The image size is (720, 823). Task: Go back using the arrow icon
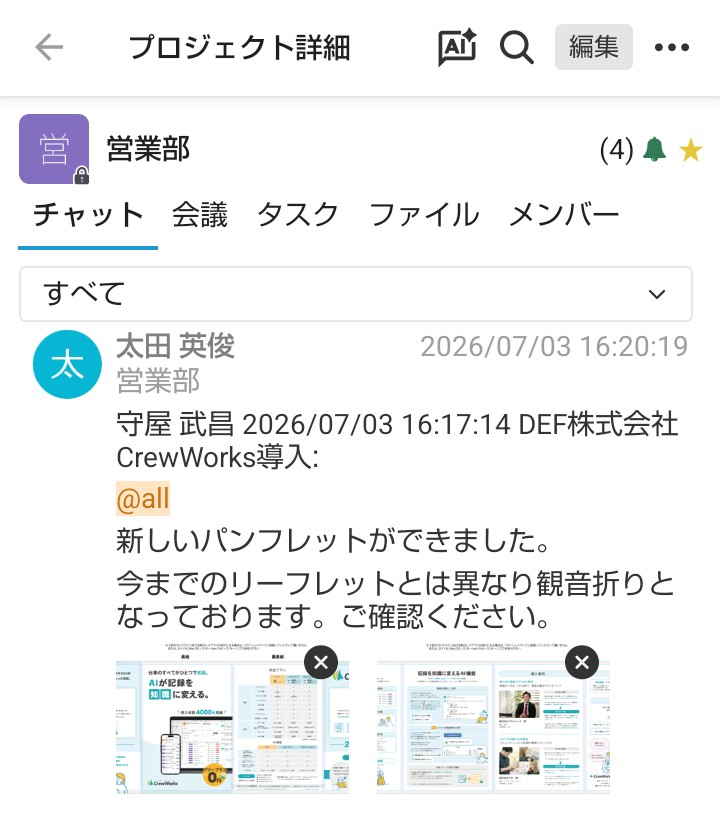click(49, 47)
